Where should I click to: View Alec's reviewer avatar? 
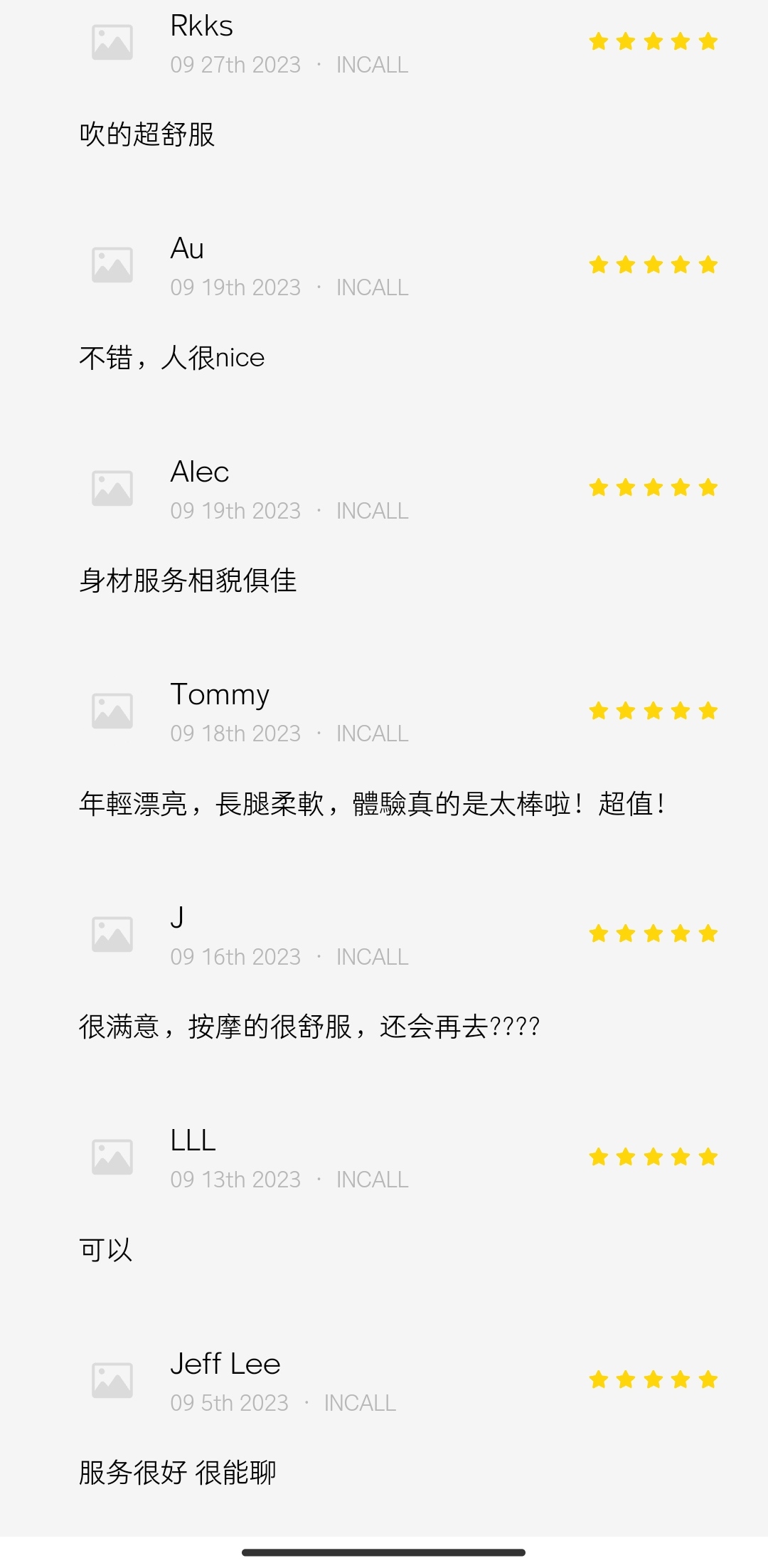(x=112, y=488)
